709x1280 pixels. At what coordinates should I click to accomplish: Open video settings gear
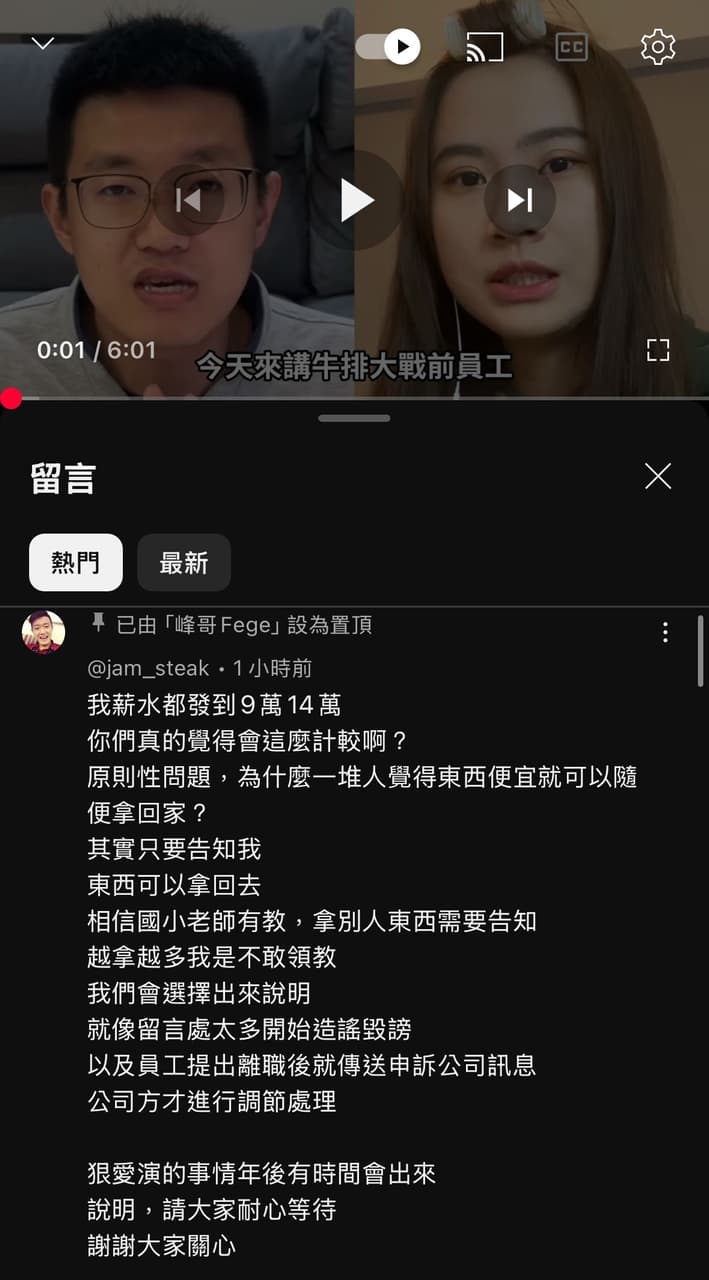657,46
